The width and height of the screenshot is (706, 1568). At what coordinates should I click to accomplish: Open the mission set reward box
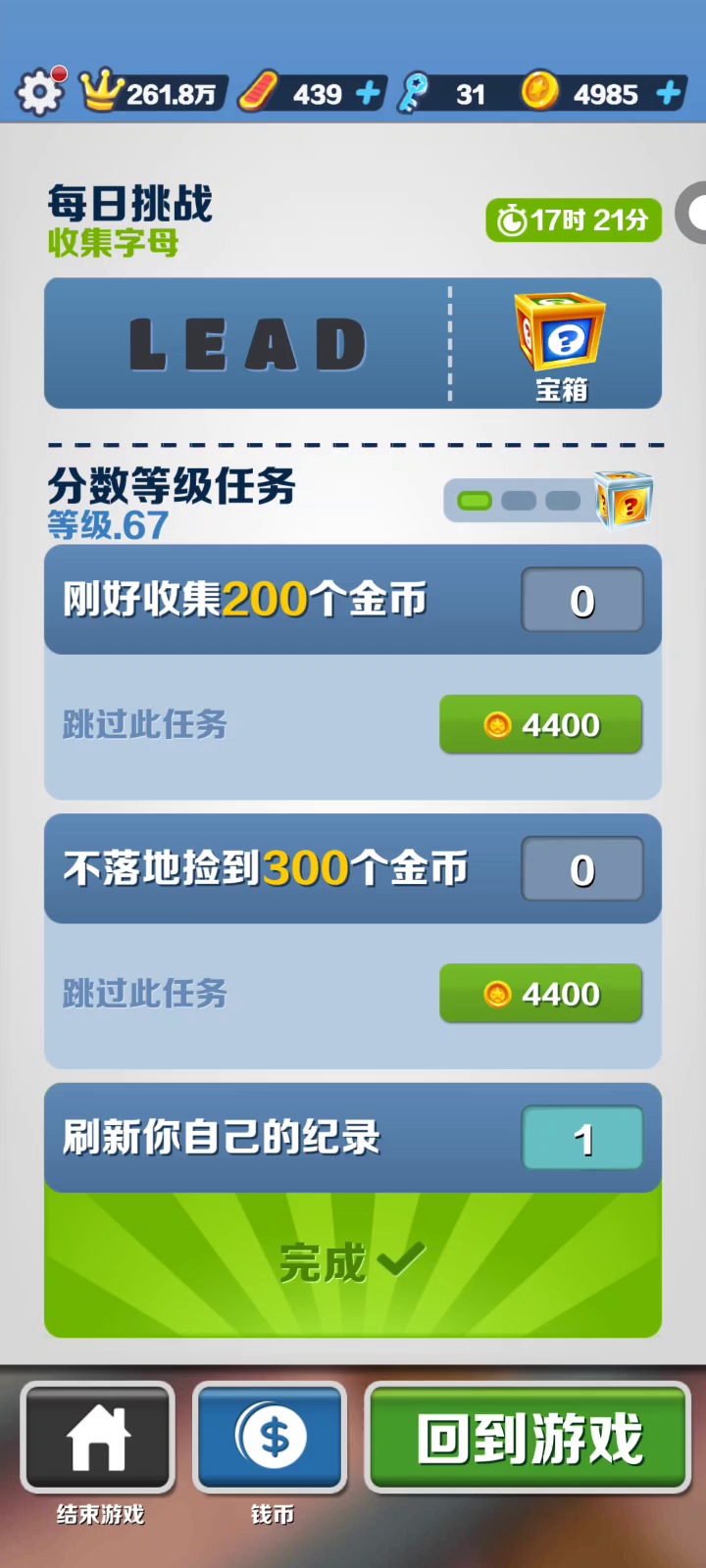click(625, 501)
